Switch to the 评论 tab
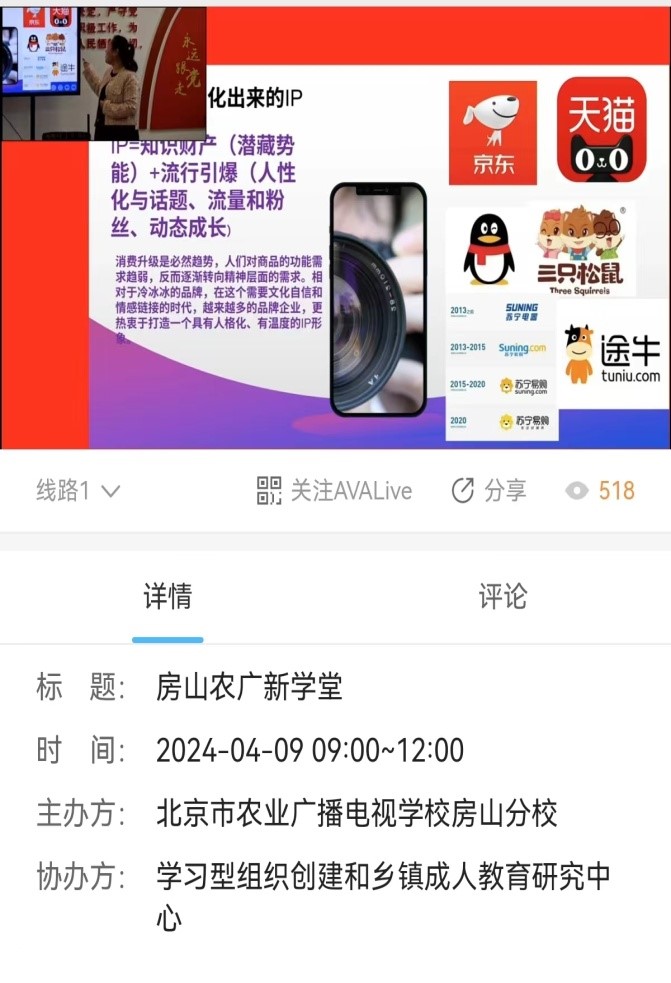This screenshot has height=983, width=671. [x=502, y=597]
